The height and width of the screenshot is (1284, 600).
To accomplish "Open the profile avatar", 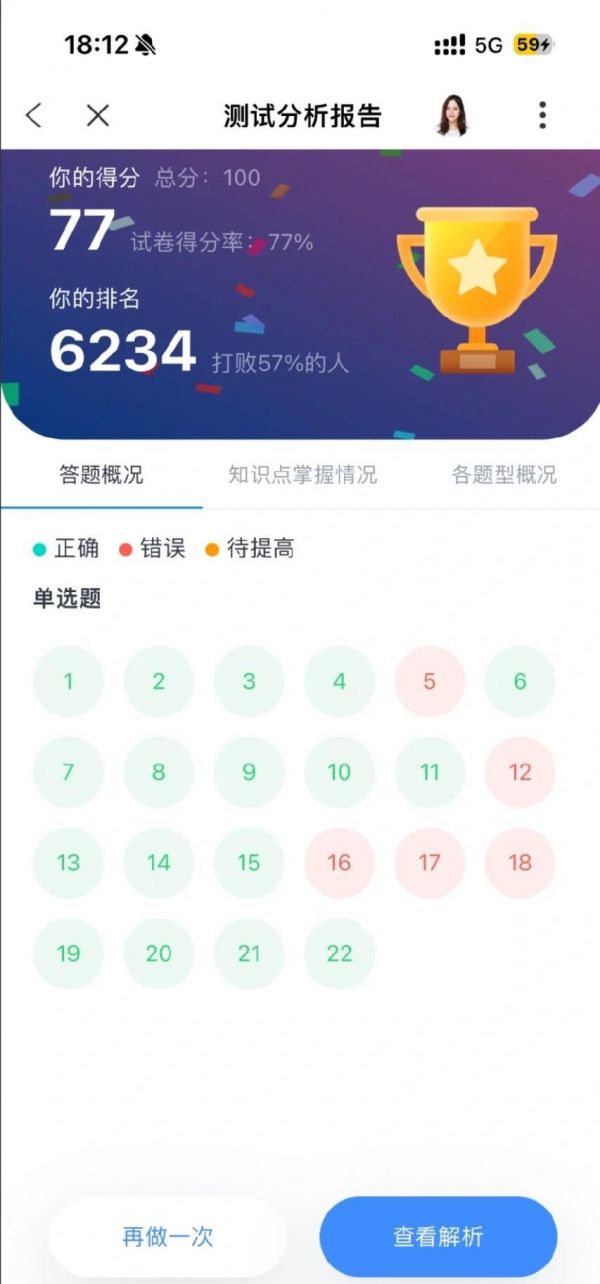I will coord(453,115).
